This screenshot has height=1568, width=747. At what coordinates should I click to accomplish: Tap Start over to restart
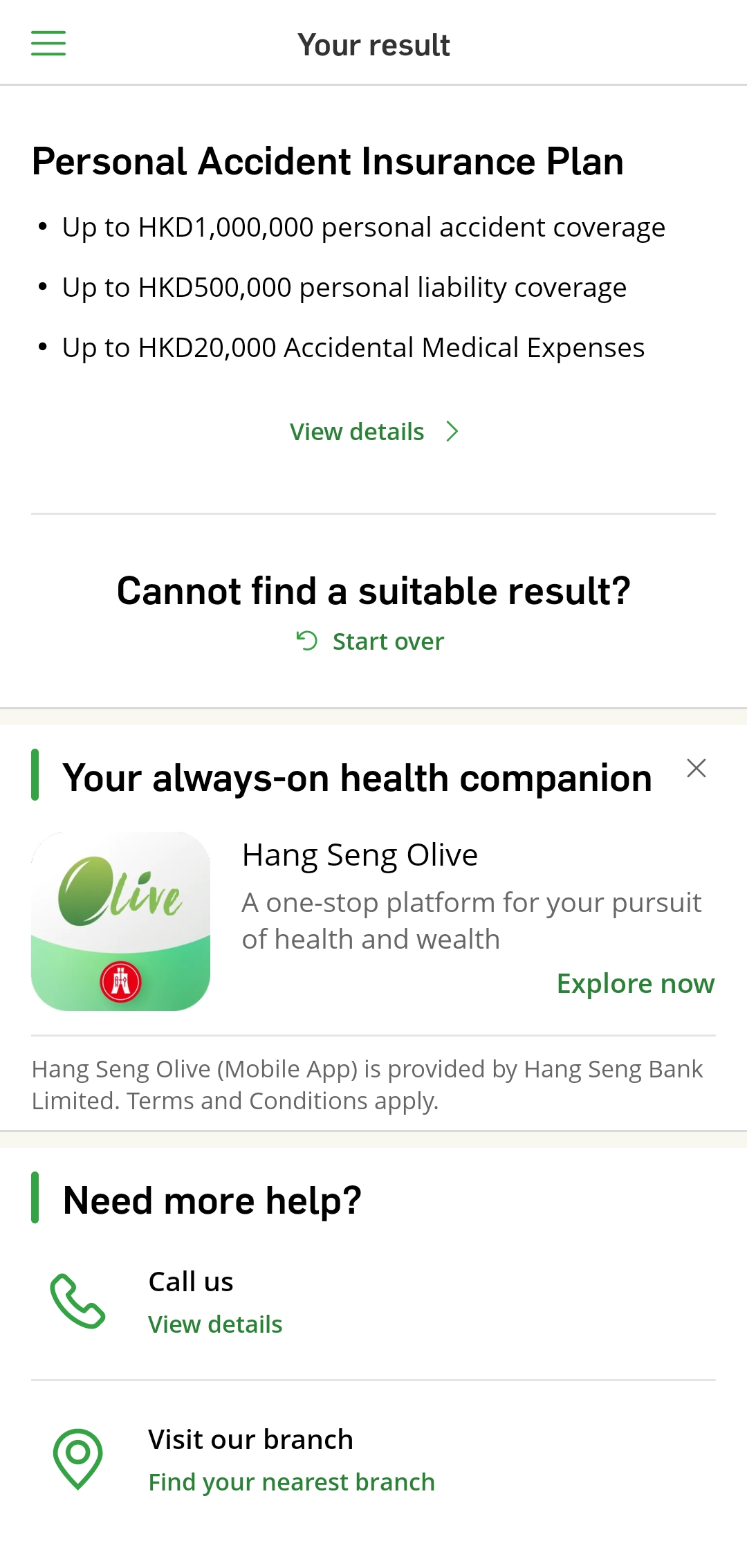pyautogui.click(x=372, y=641)
